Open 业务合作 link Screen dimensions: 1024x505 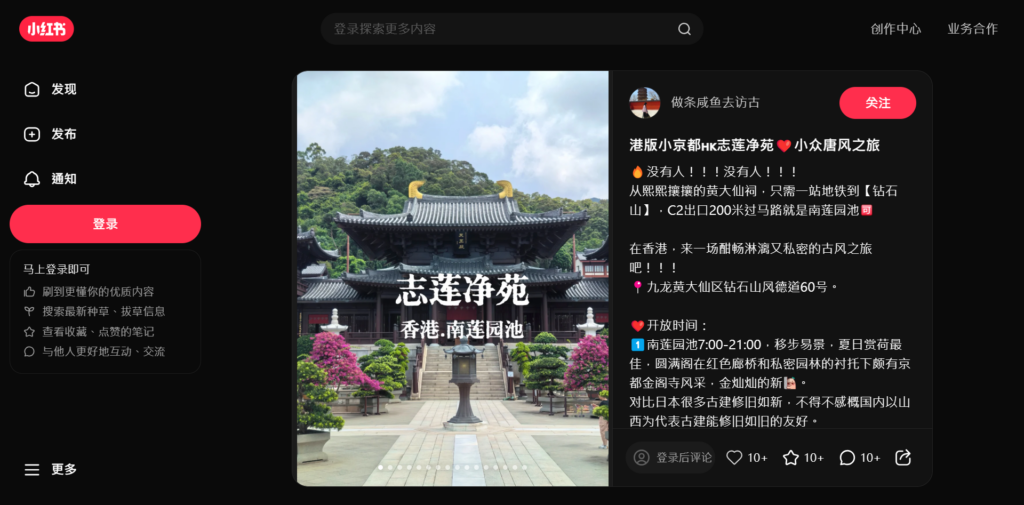[972, 29]
